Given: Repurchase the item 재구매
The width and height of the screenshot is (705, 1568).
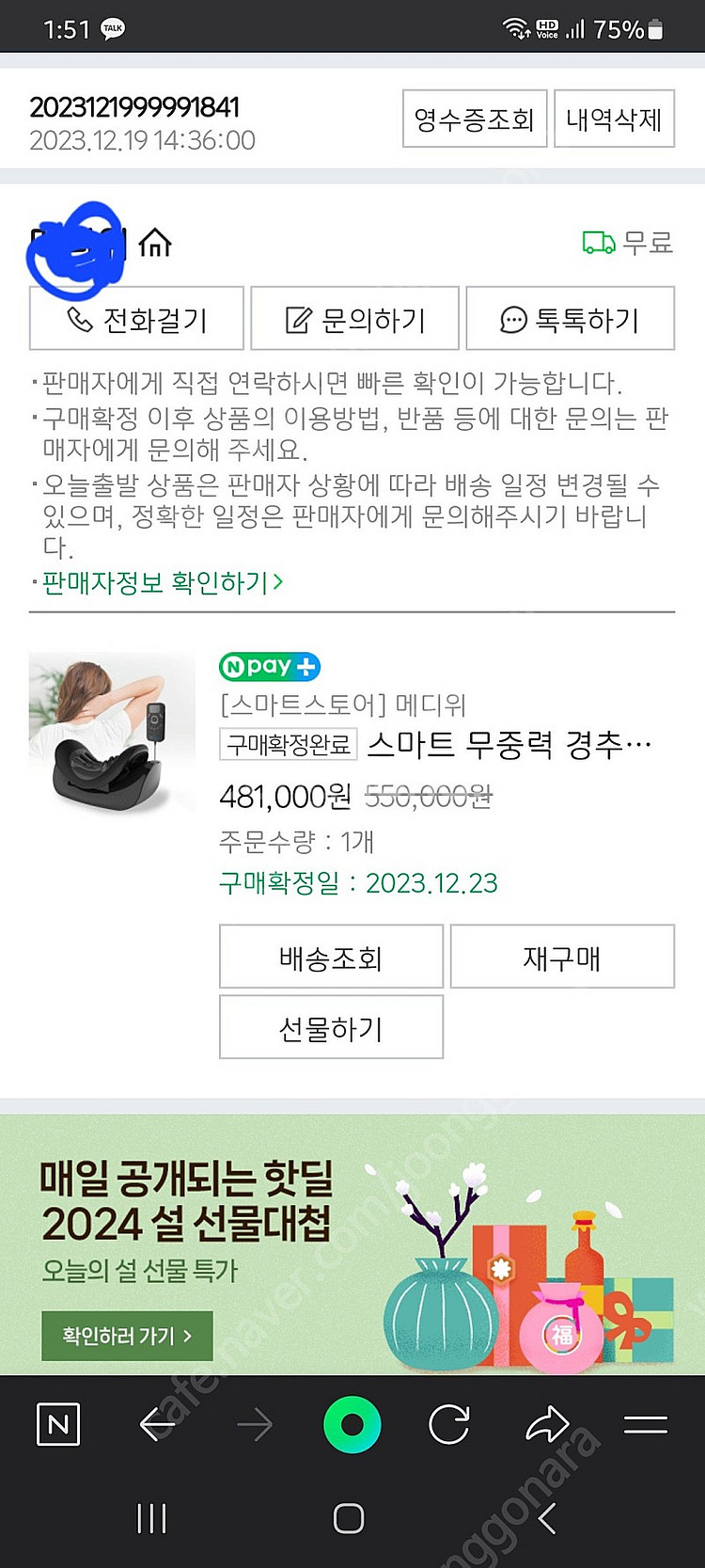Looking at the screenshot, I should [562, 958].
